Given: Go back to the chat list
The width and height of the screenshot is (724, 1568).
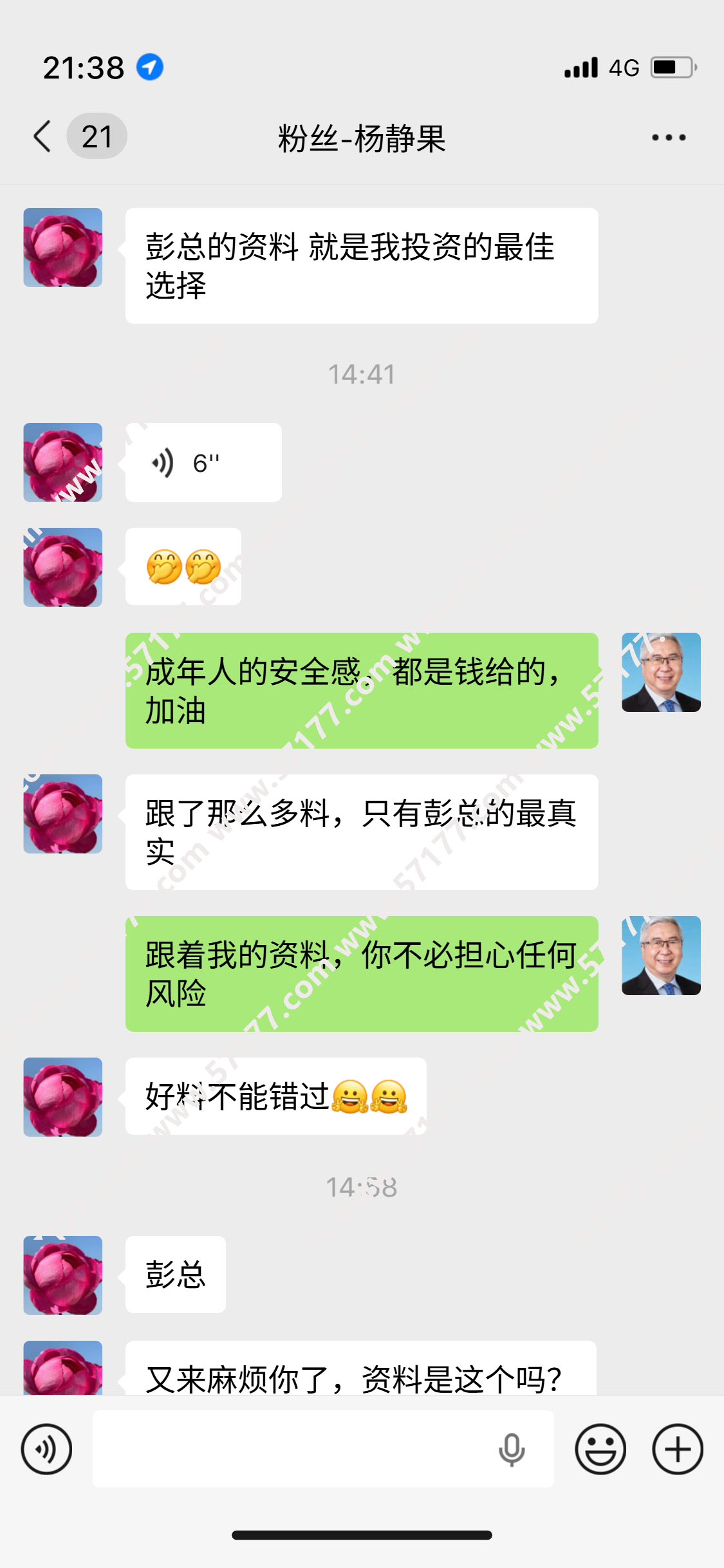Looking at the screenshot, I should click(43, 136).
